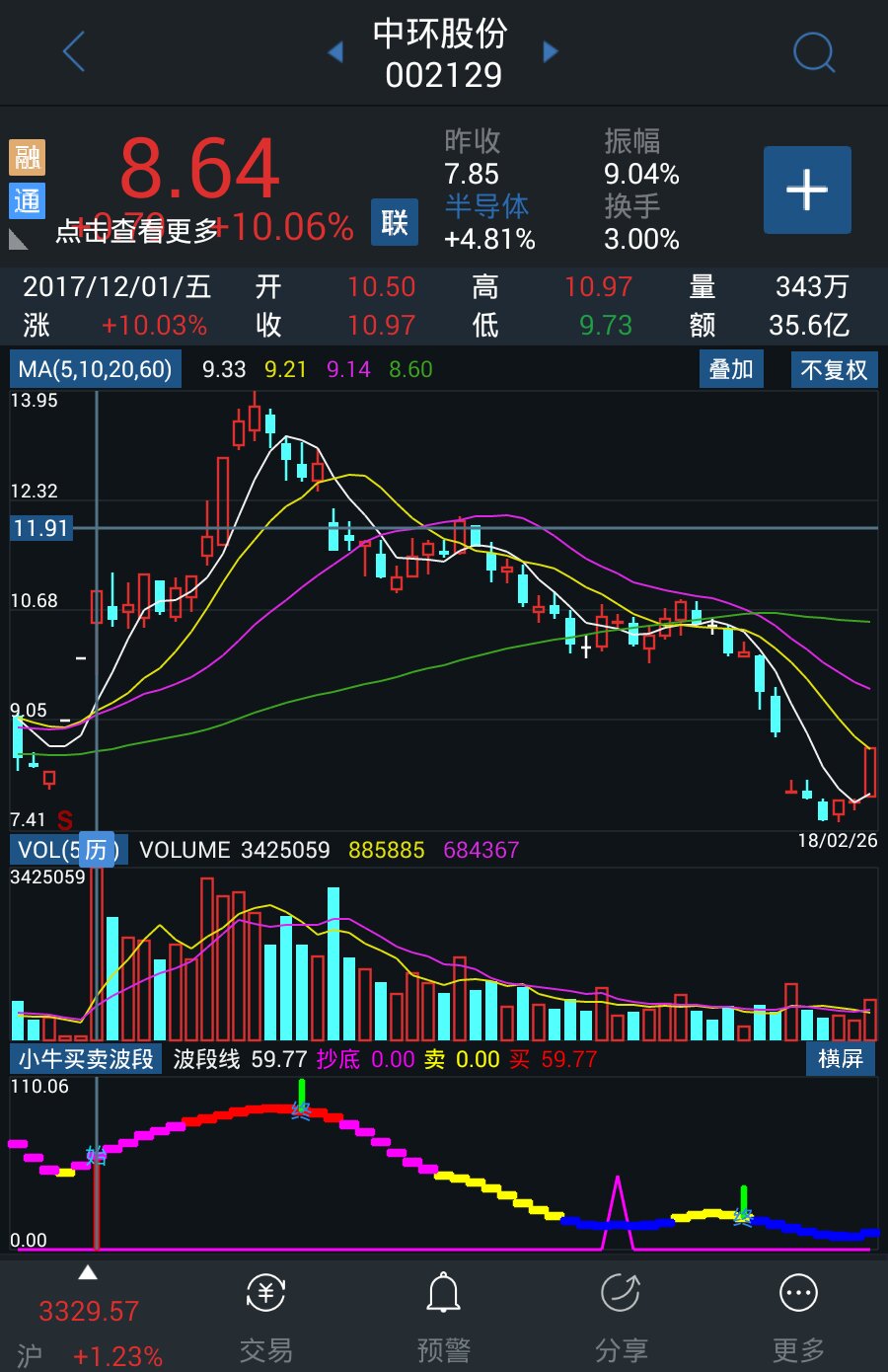Viewport: 888px width, 1372px height.
Task: Tap 叠加 to overlay another stock
Action: click(x=731, y=369)
